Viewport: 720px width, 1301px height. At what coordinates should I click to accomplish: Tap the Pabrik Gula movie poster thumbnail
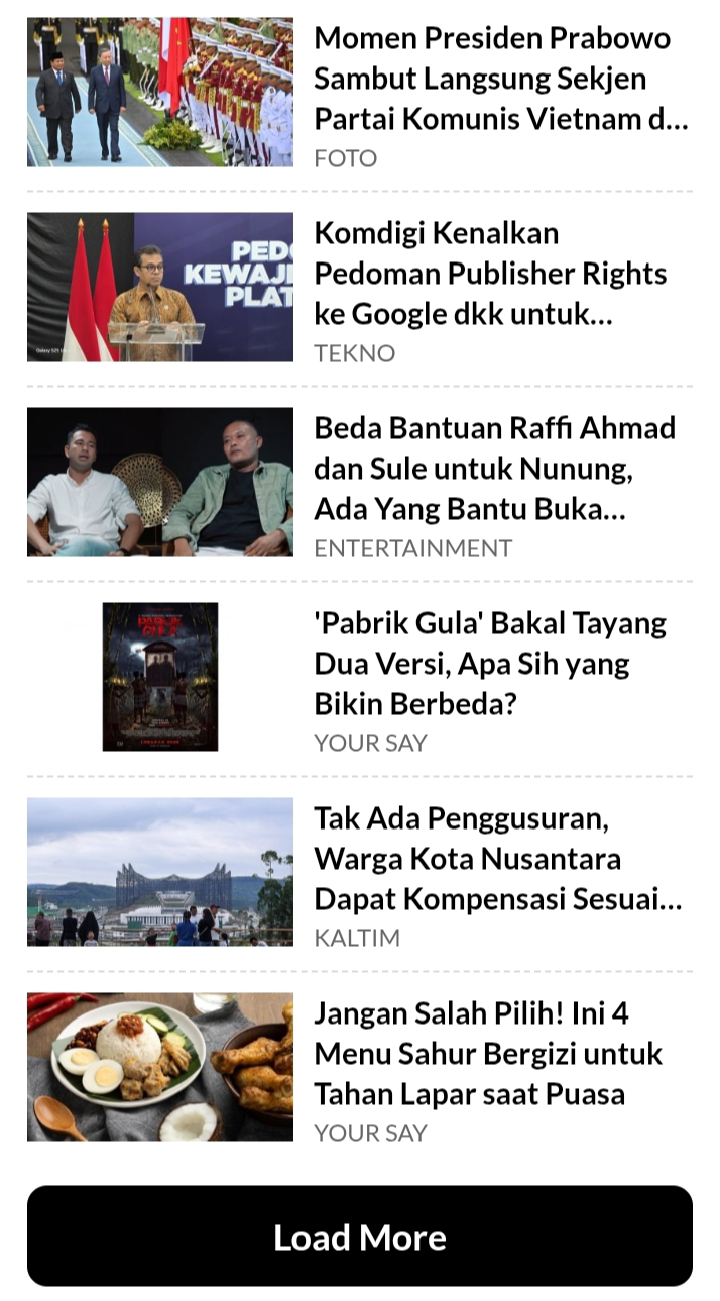(x=160, y=676)
